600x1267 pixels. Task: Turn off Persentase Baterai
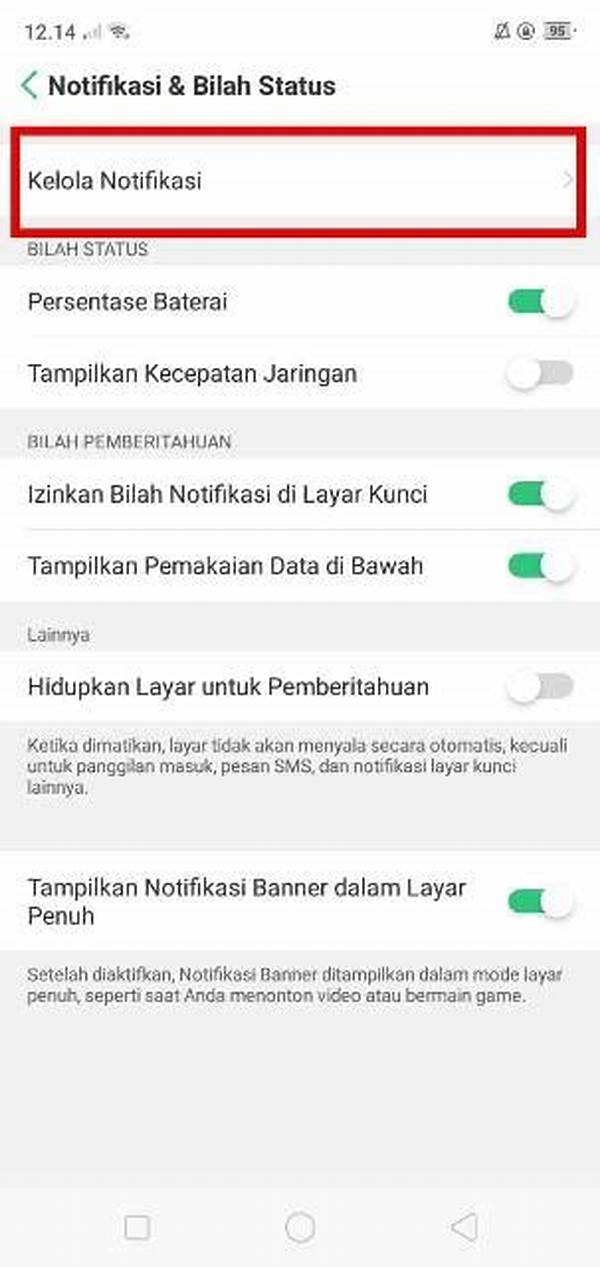click(x=540, y=302)
